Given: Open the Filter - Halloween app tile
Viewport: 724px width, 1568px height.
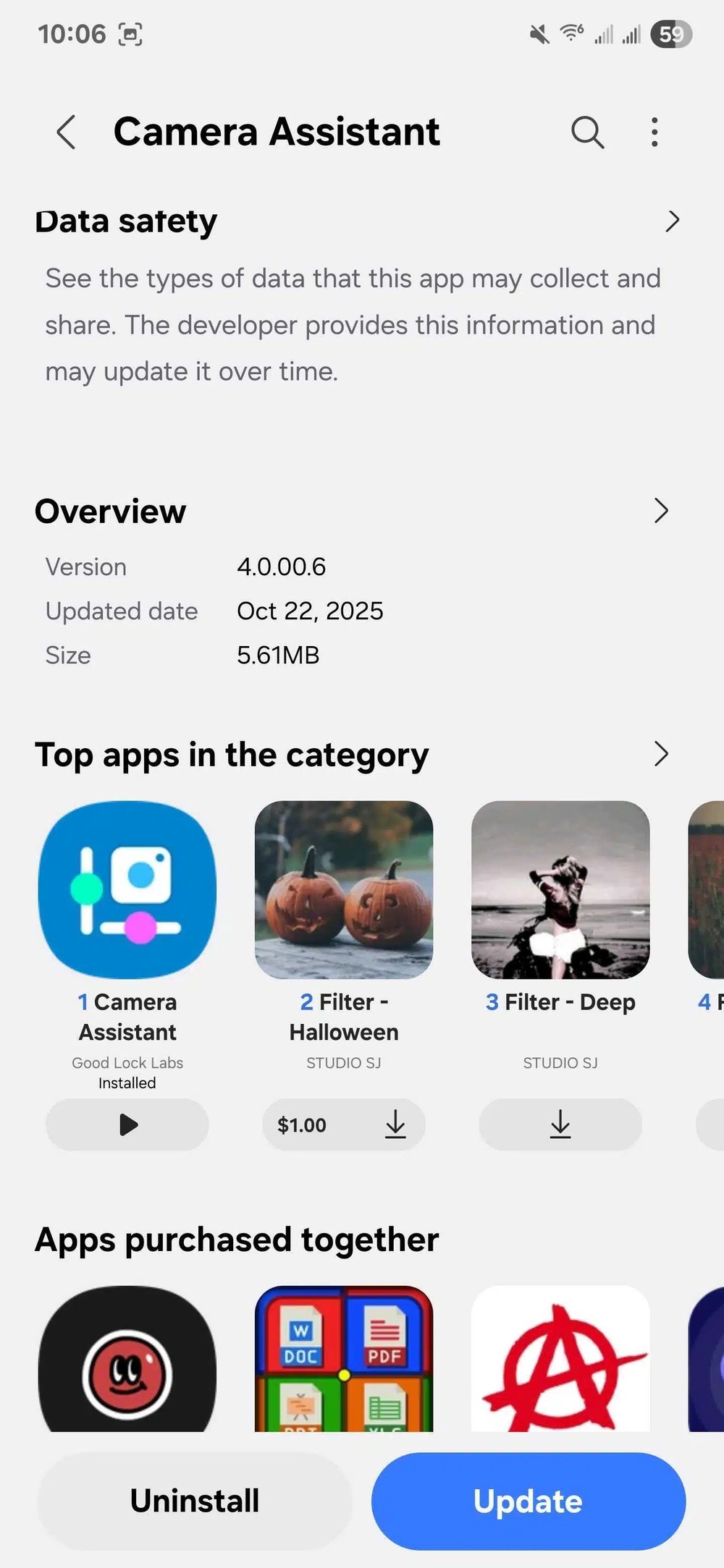Looking at the screenshot, I should (344, 889).
